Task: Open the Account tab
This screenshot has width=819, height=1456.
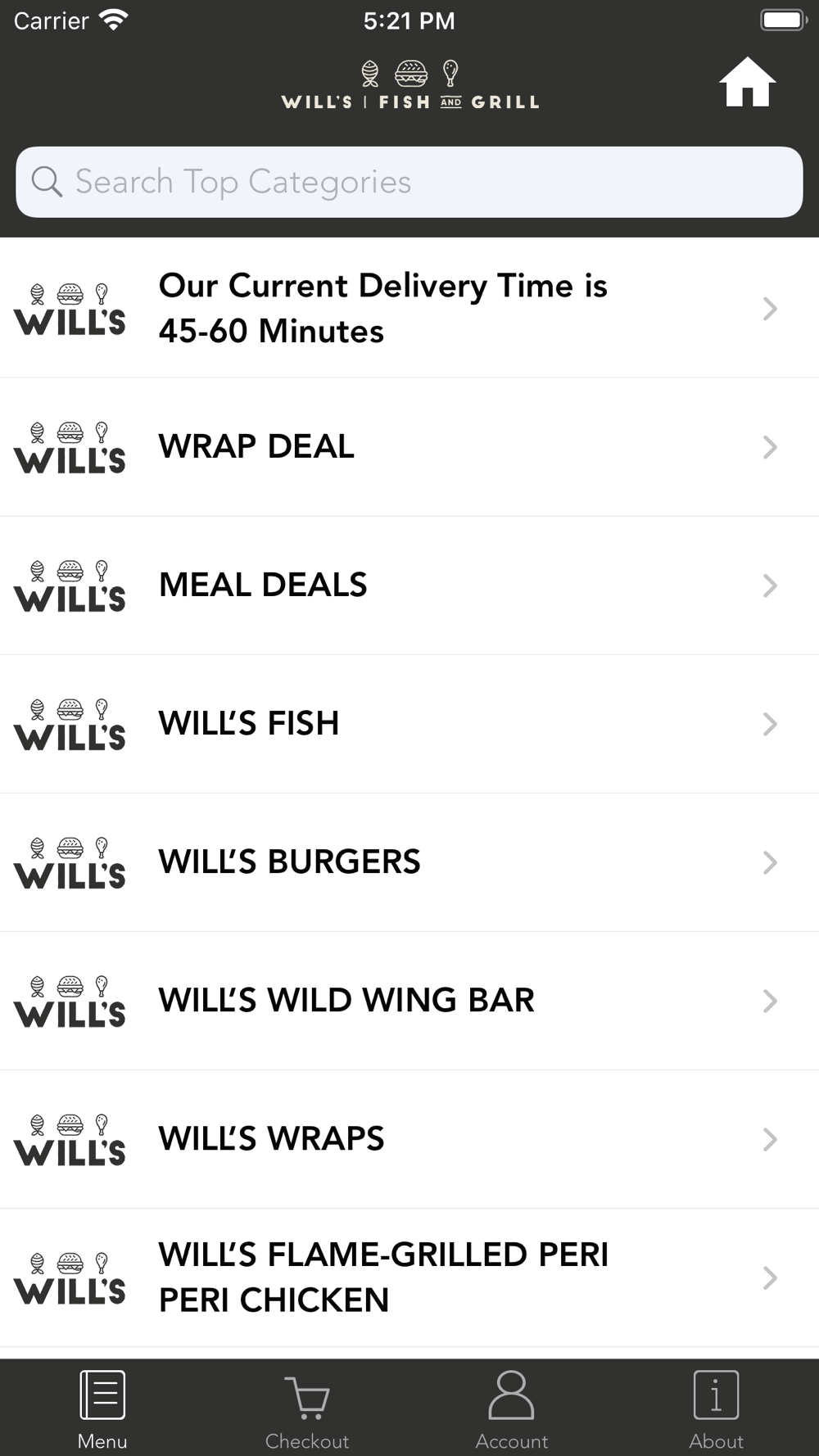Action: [x=512, y=1409]
